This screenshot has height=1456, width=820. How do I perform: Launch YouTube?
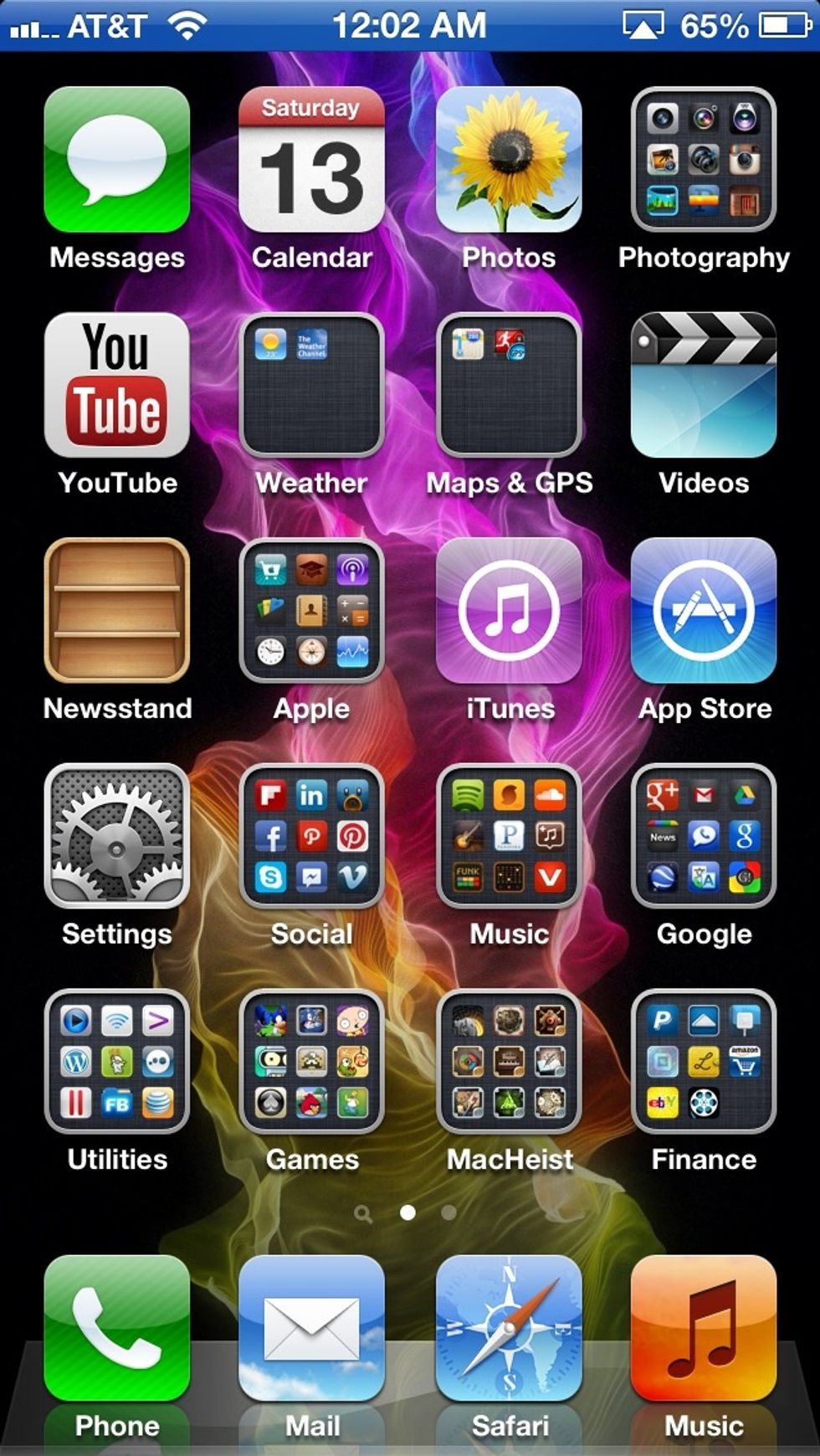point(117,385)
